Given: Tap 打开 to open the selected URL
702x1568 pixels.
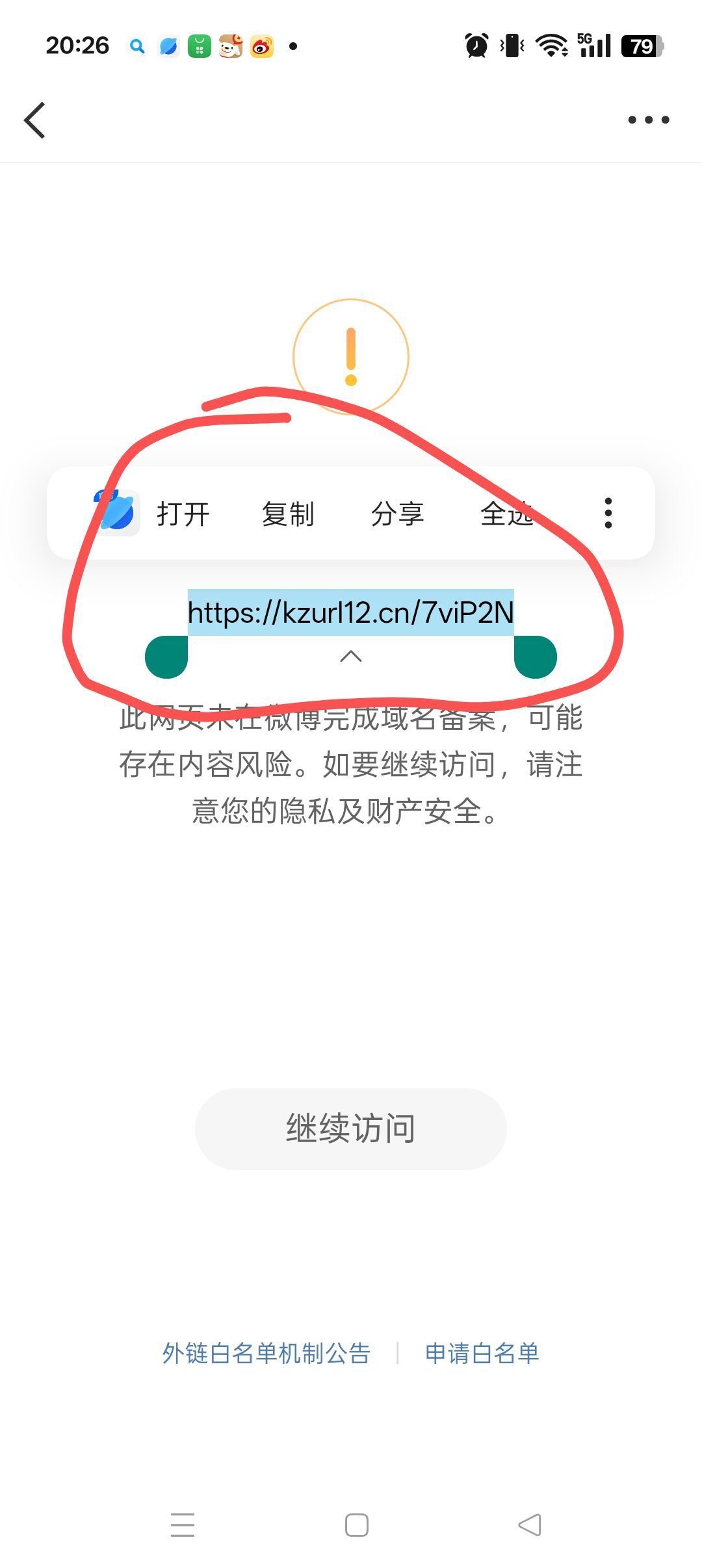Looking at the screenshot, I should tap(183, 514).
